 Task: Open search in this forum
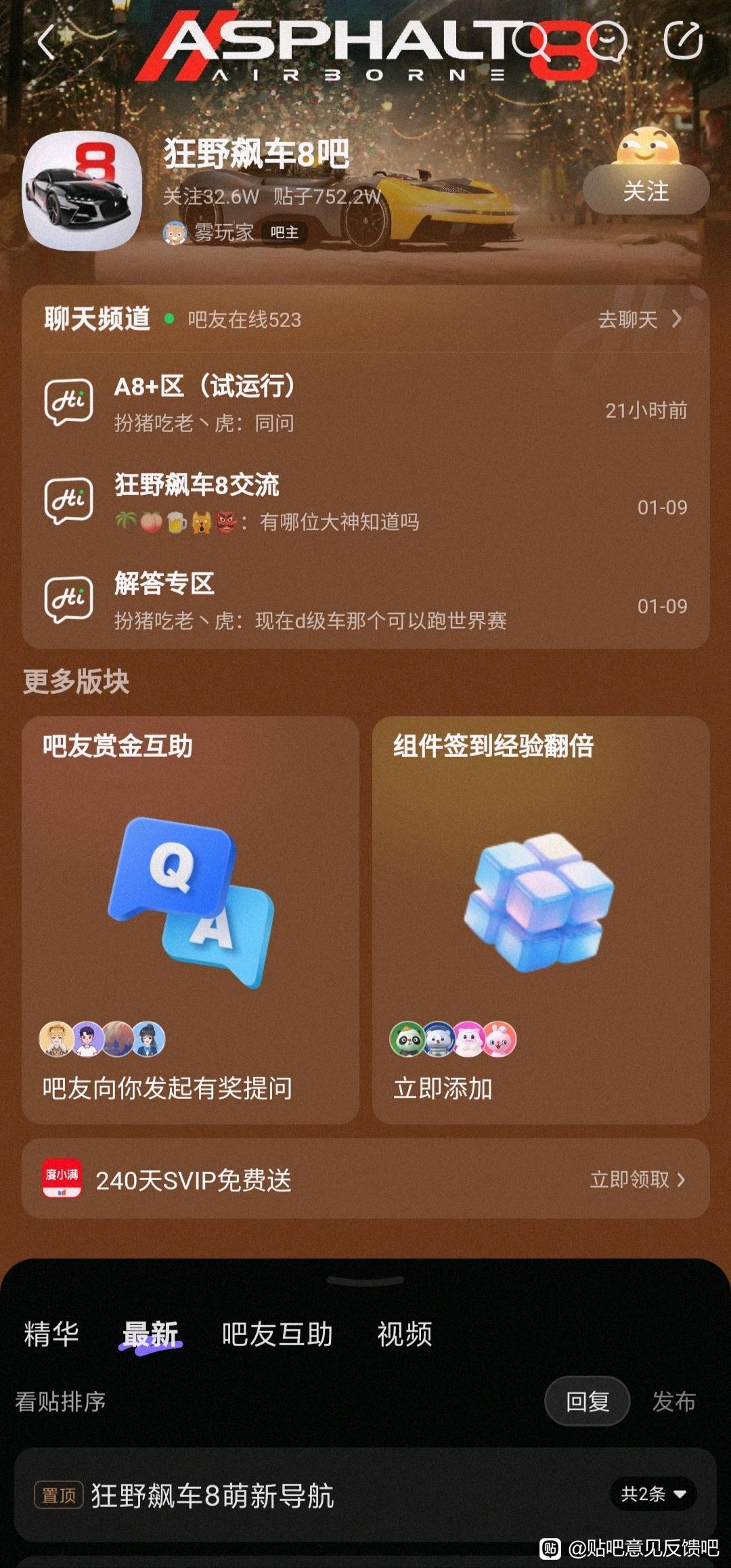pyautogui.click(x=531, y=42)
